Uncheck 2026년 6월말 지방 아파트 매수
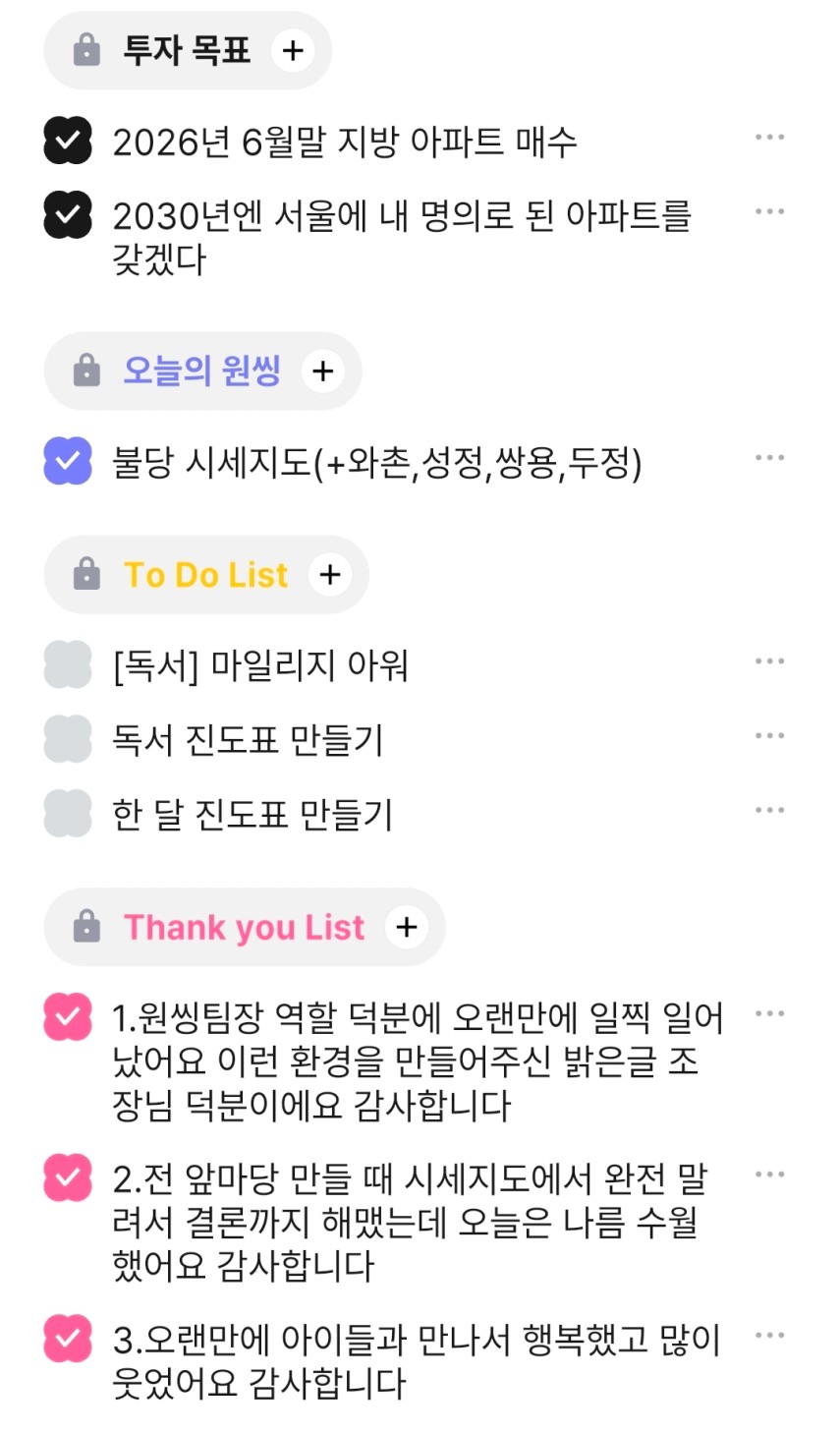This screenshot has width=840, height=1433. pyautogui.click(x=68, y=140)
